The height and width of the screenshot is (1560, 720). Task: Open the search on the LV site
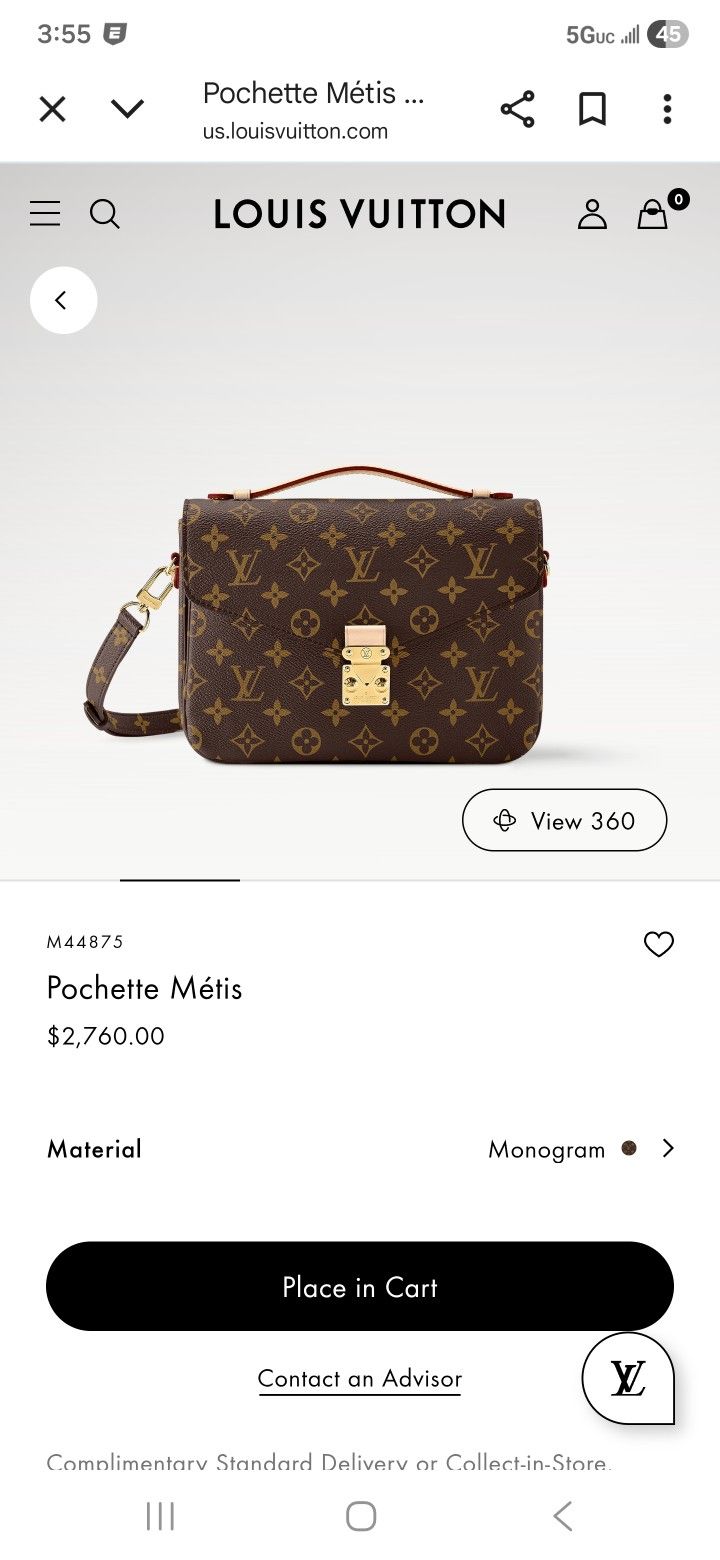click(105, 213)
